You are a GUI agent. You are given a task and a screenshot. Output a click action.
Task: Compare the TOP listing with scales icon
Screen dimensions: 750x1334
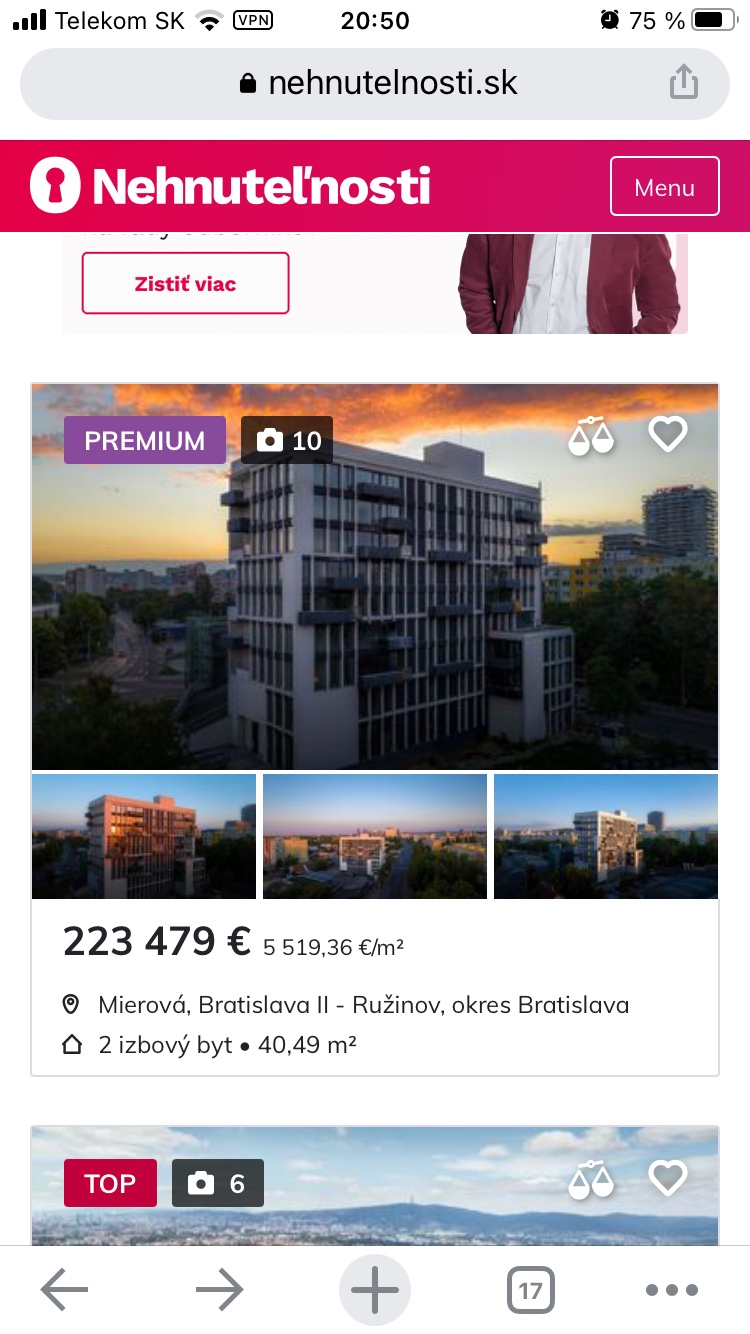point(591,1180)
